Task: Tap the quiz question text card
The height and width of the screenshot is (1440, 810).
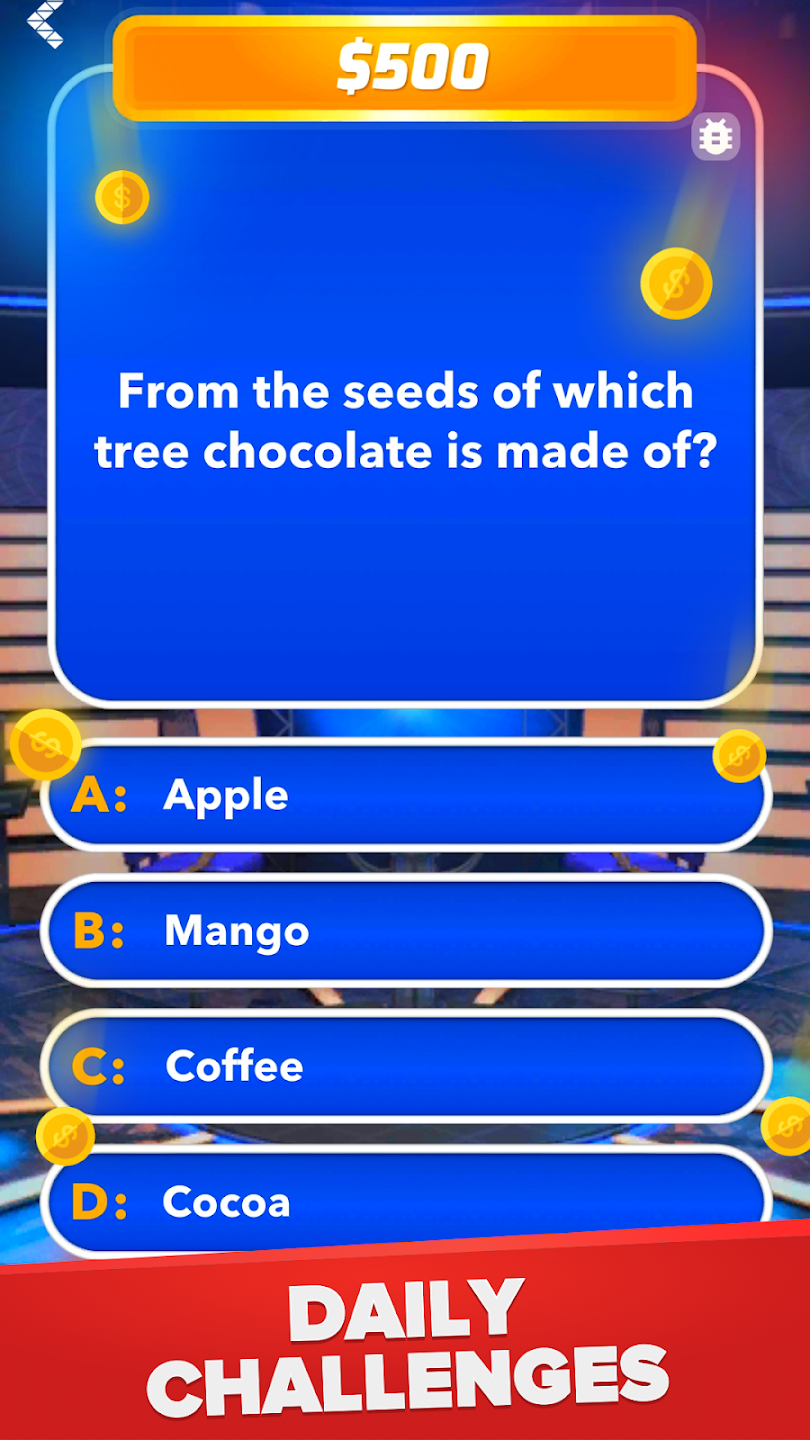Action: (x=405, y=420)
